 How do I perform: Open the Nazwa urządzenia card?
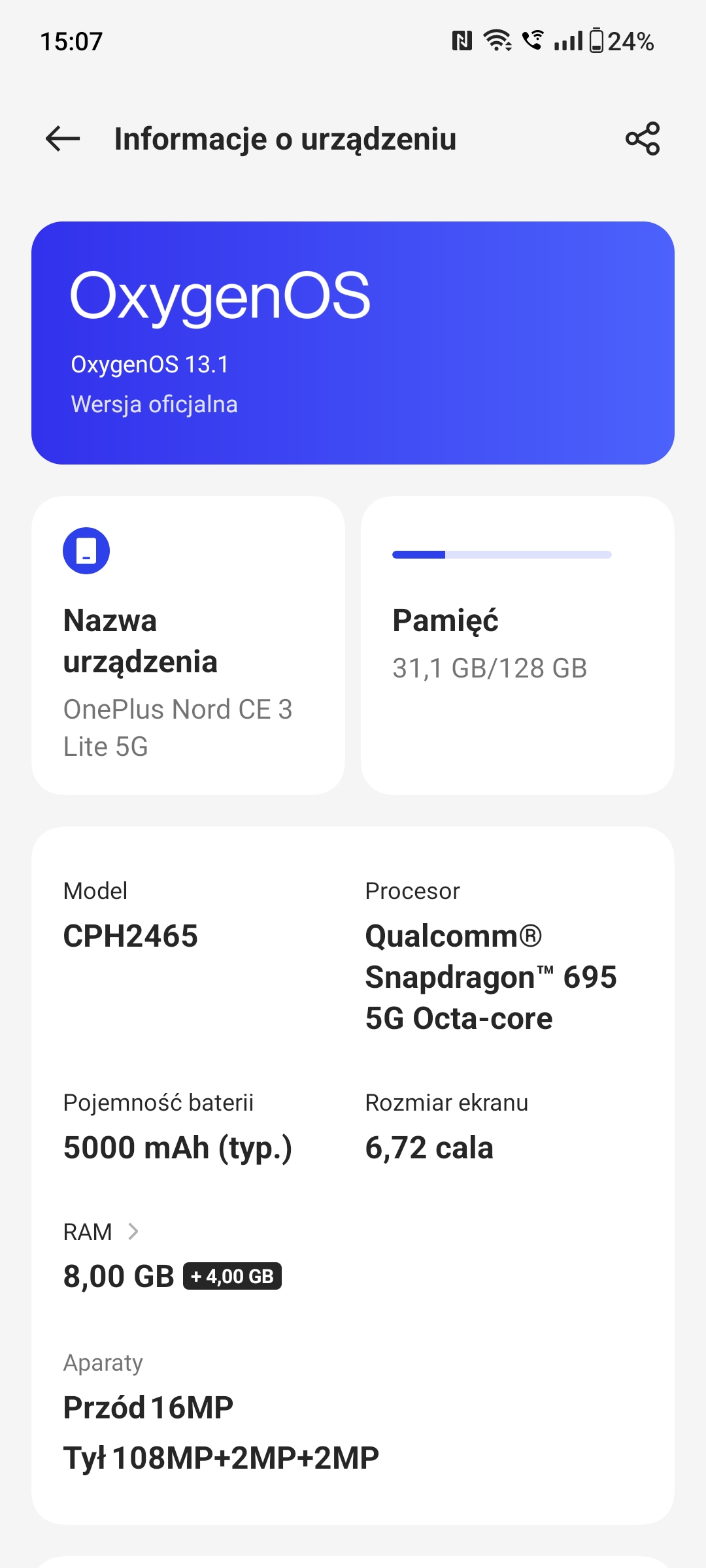click(188, 645)
